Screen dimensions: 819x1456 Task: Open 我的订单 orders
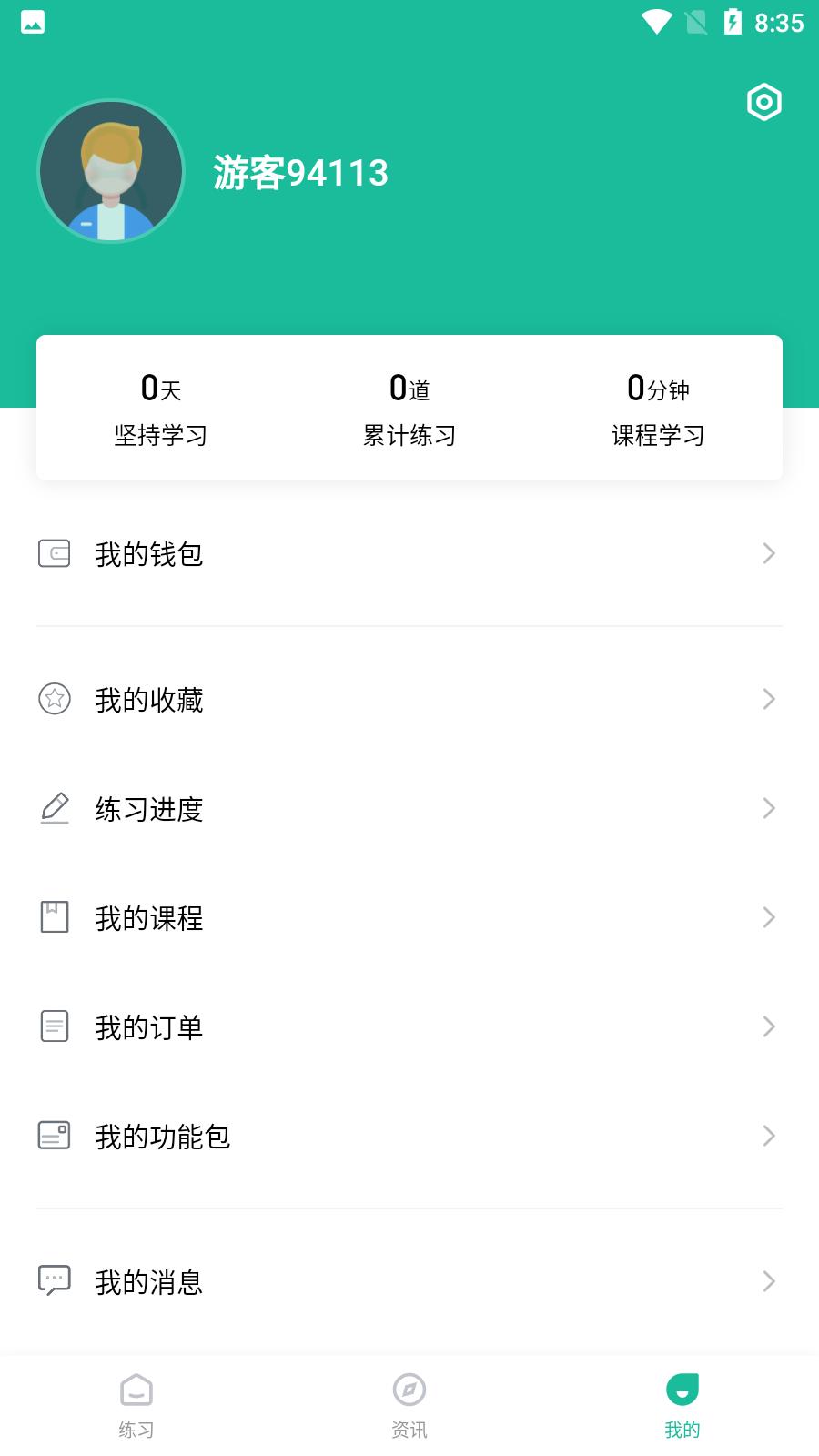tap(409, 1026)
